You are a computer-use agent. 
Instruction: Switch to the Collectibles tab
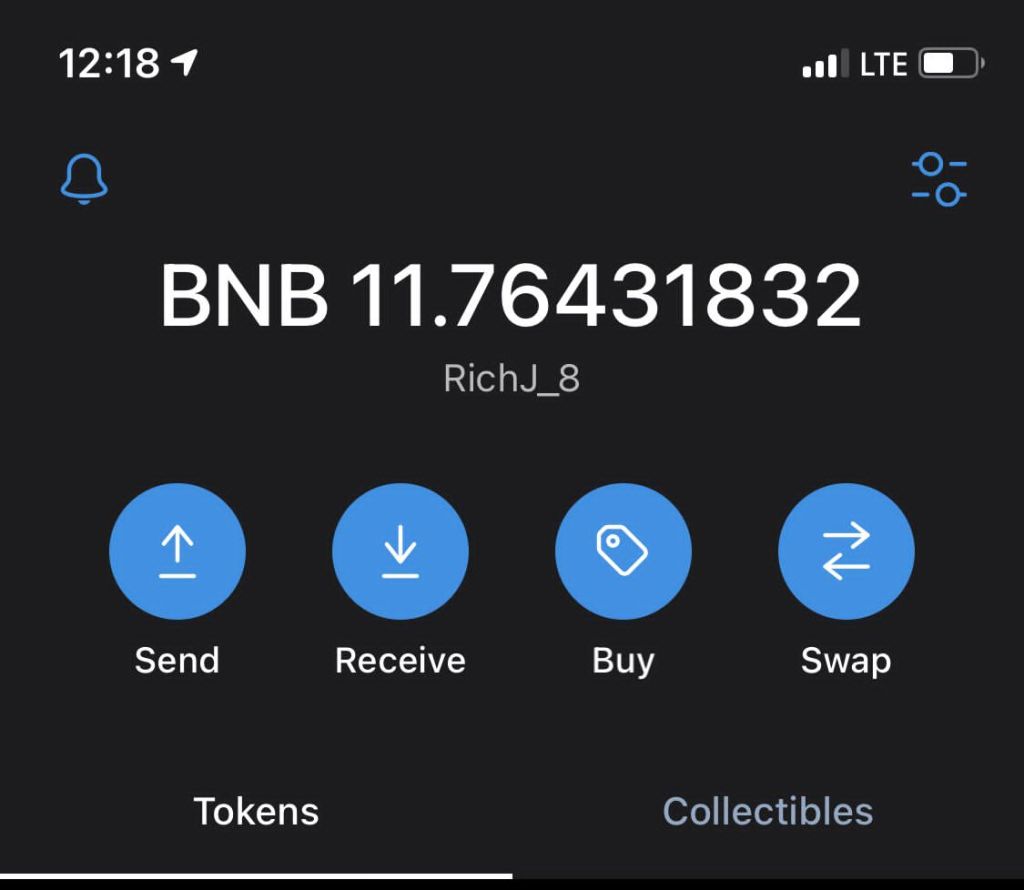[x=768, y=811]
